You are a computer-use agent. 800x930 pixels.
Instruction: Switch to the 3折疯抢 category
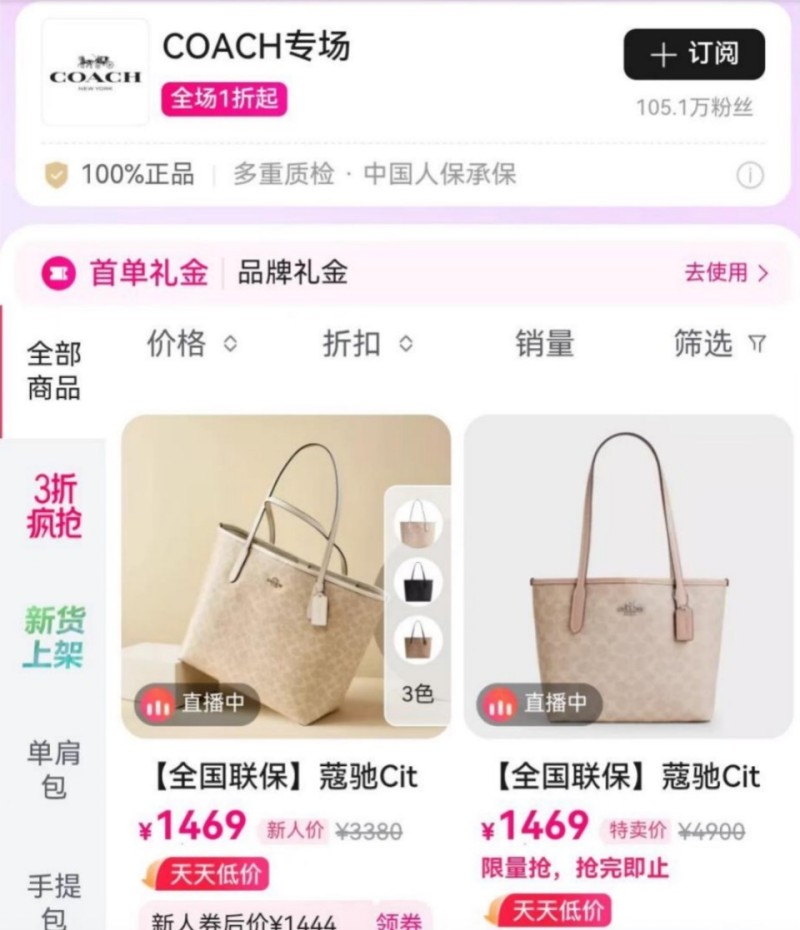[x=55, y=507]
